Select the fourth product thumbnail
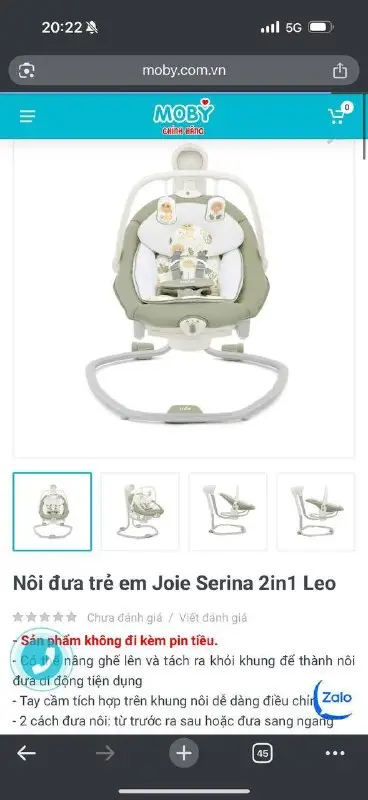Screen dimensions: 368x800 (316, 512)
